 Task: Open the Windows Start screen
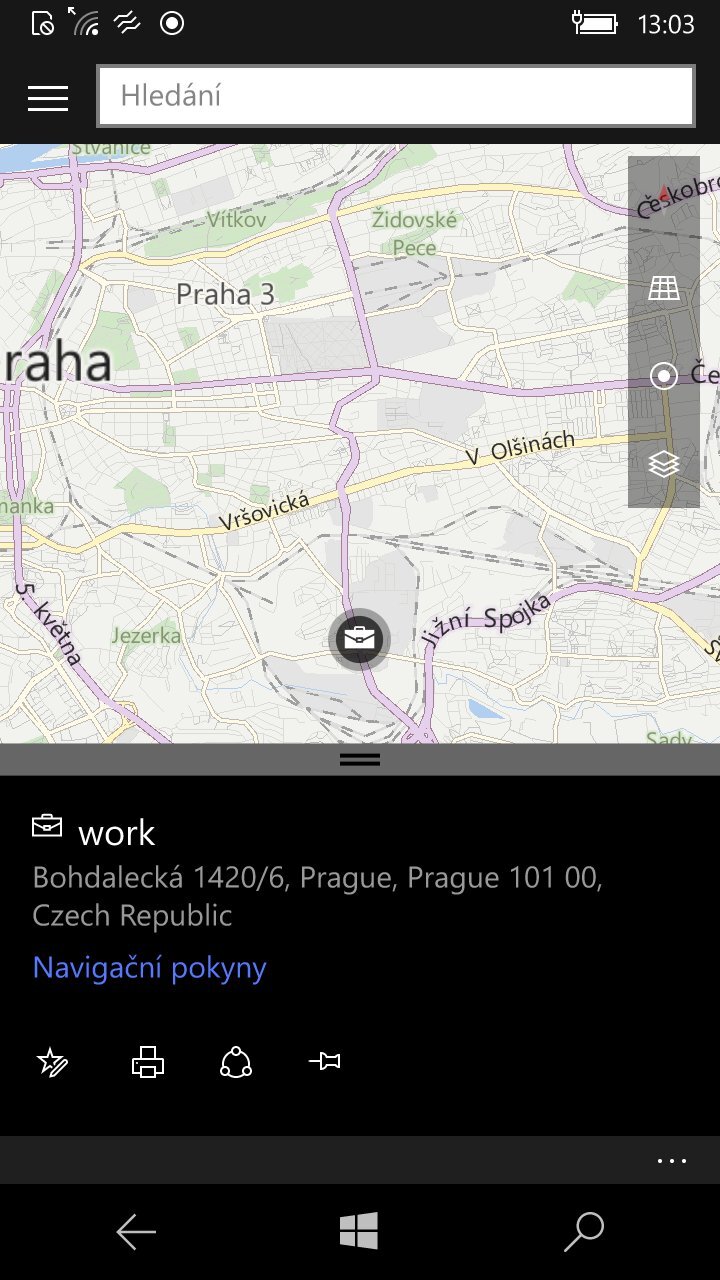(360, 1231)
